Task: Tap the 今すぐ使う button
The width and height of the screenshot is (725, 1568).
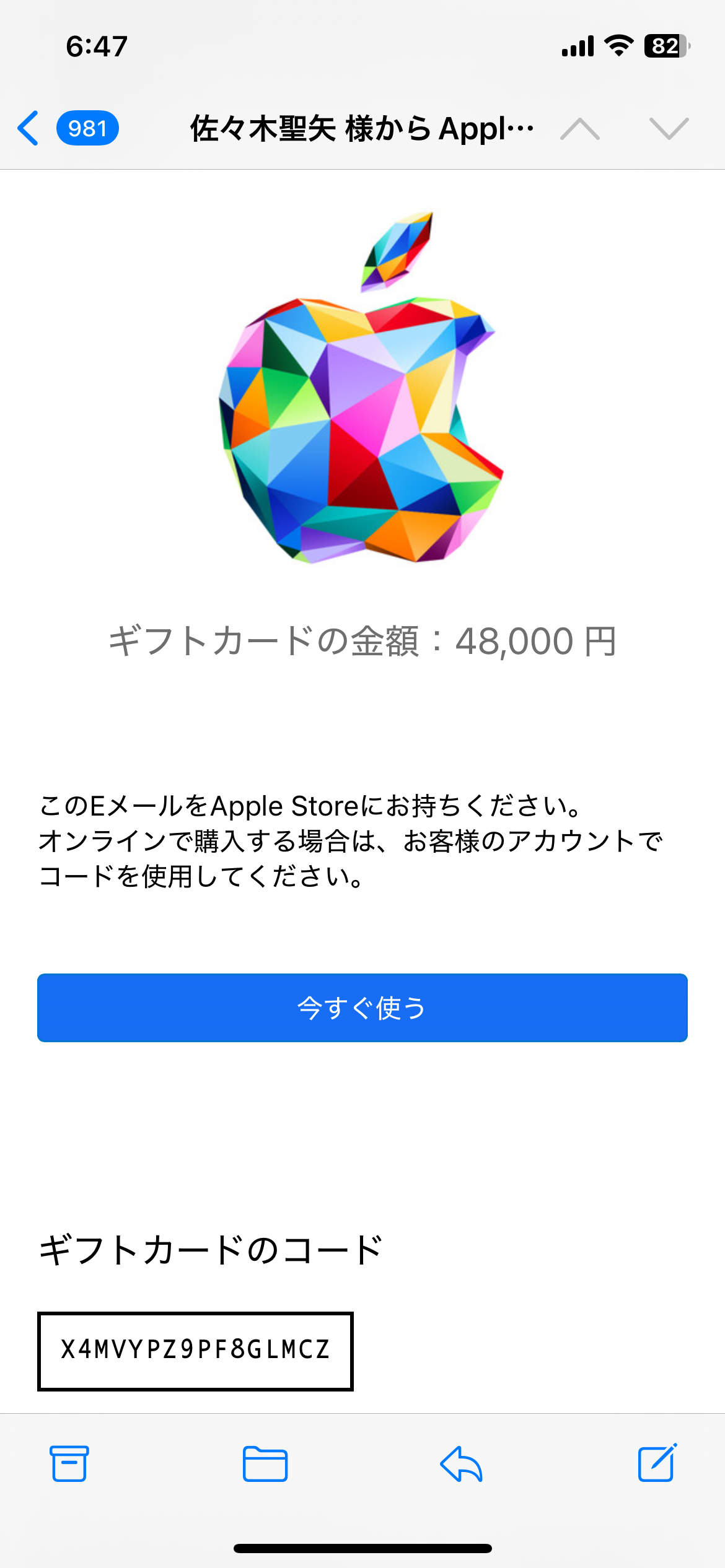Action: click(362, 1008)
